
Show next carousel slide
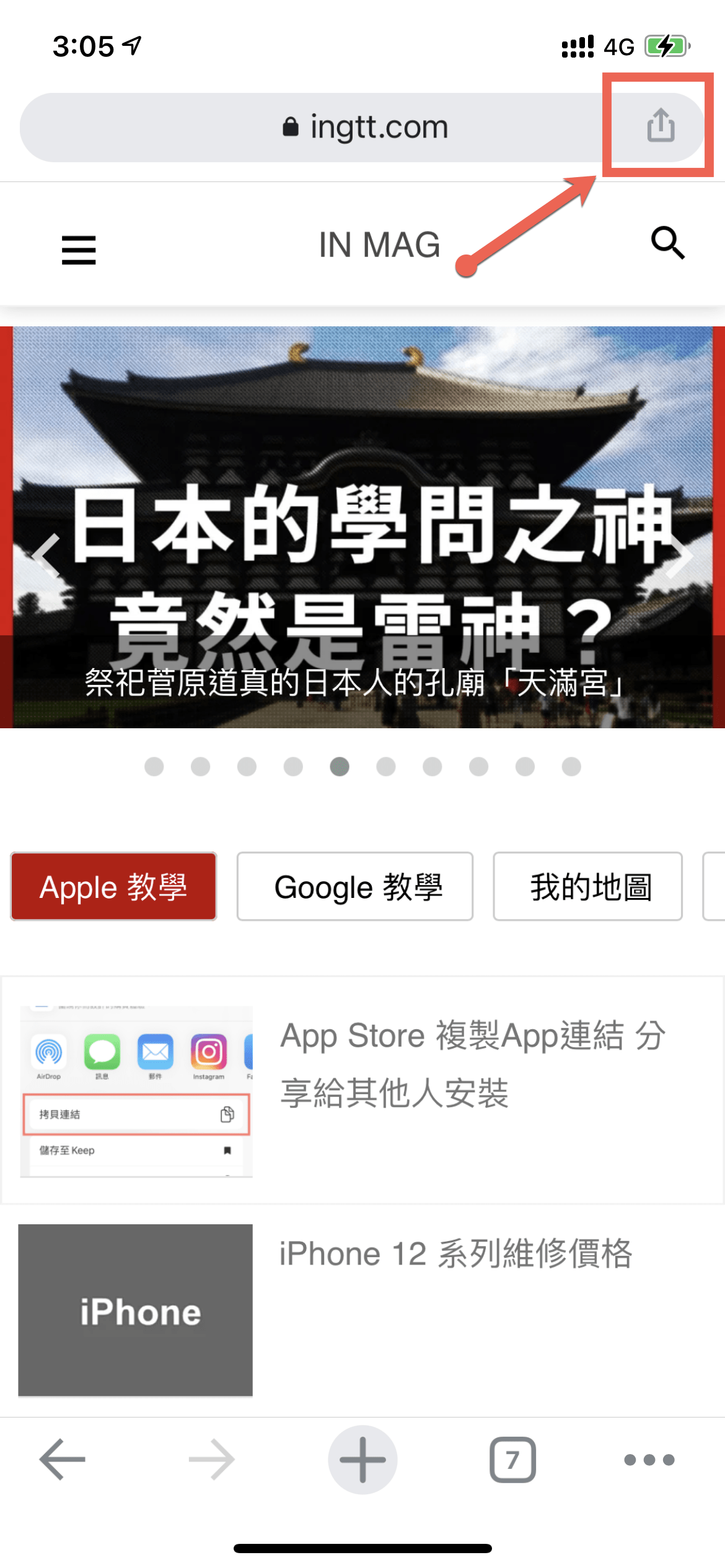tap(679, 555)
